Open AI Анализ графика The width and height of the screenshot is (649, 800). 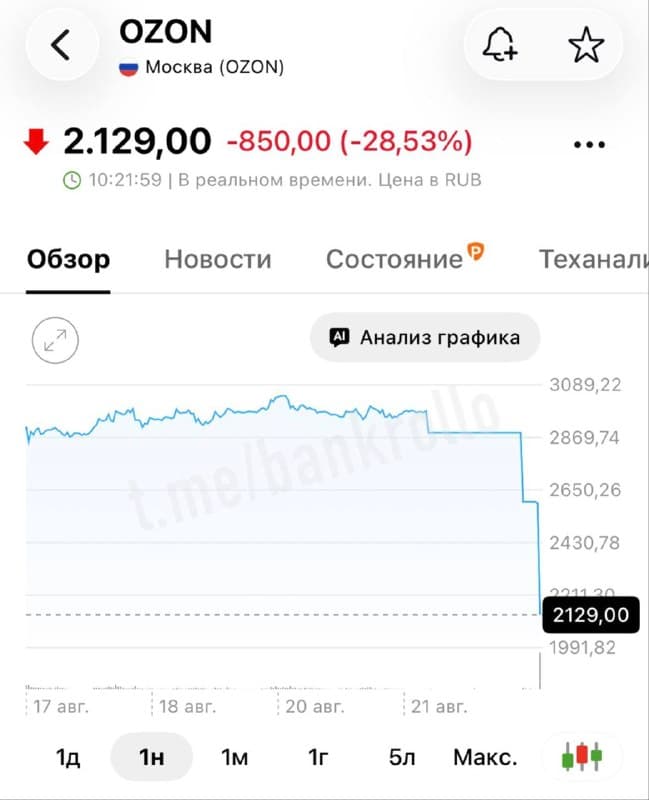click(x=425, y=337)
